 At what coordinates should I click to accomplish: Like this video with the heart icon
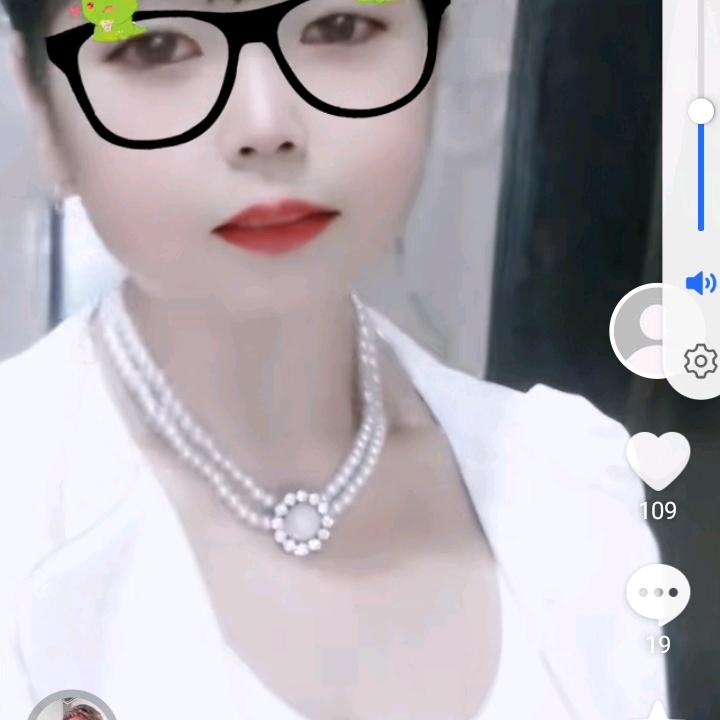click(x=658, y=461)
